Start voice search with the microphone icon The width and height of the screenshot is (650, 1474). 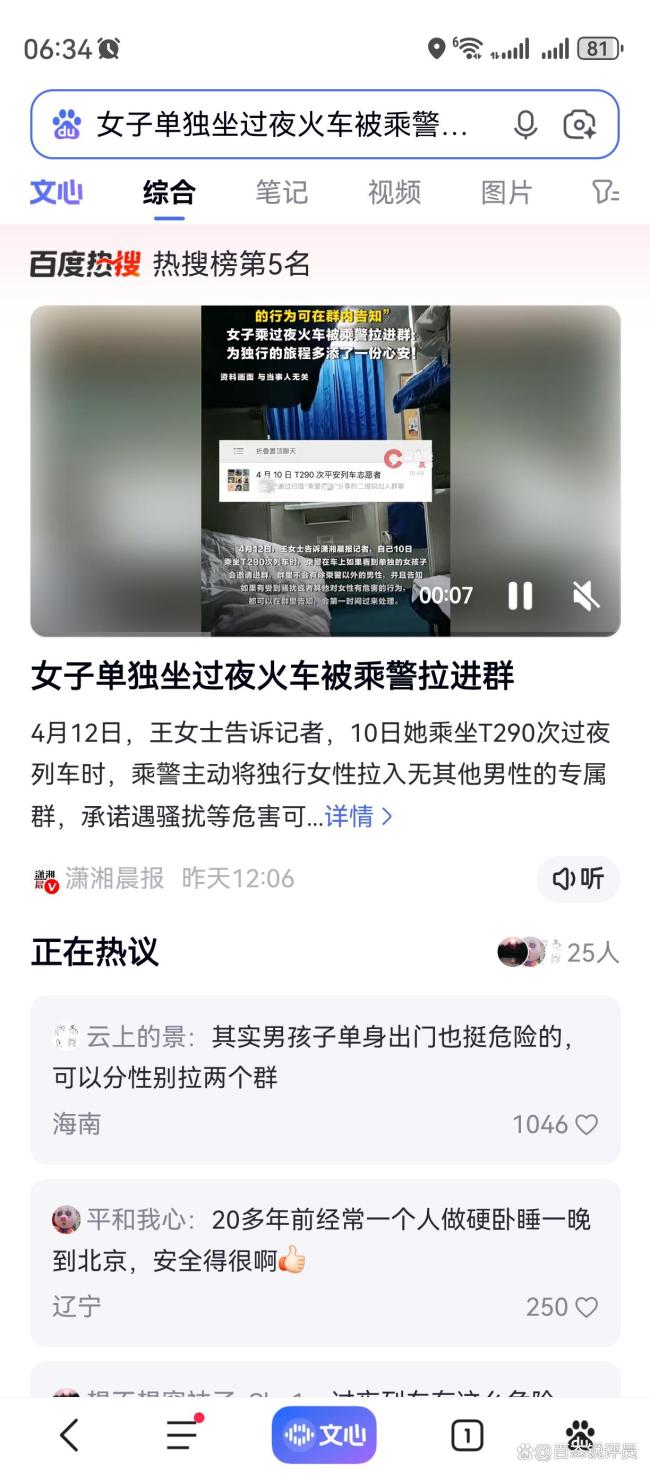coord(525,125)
